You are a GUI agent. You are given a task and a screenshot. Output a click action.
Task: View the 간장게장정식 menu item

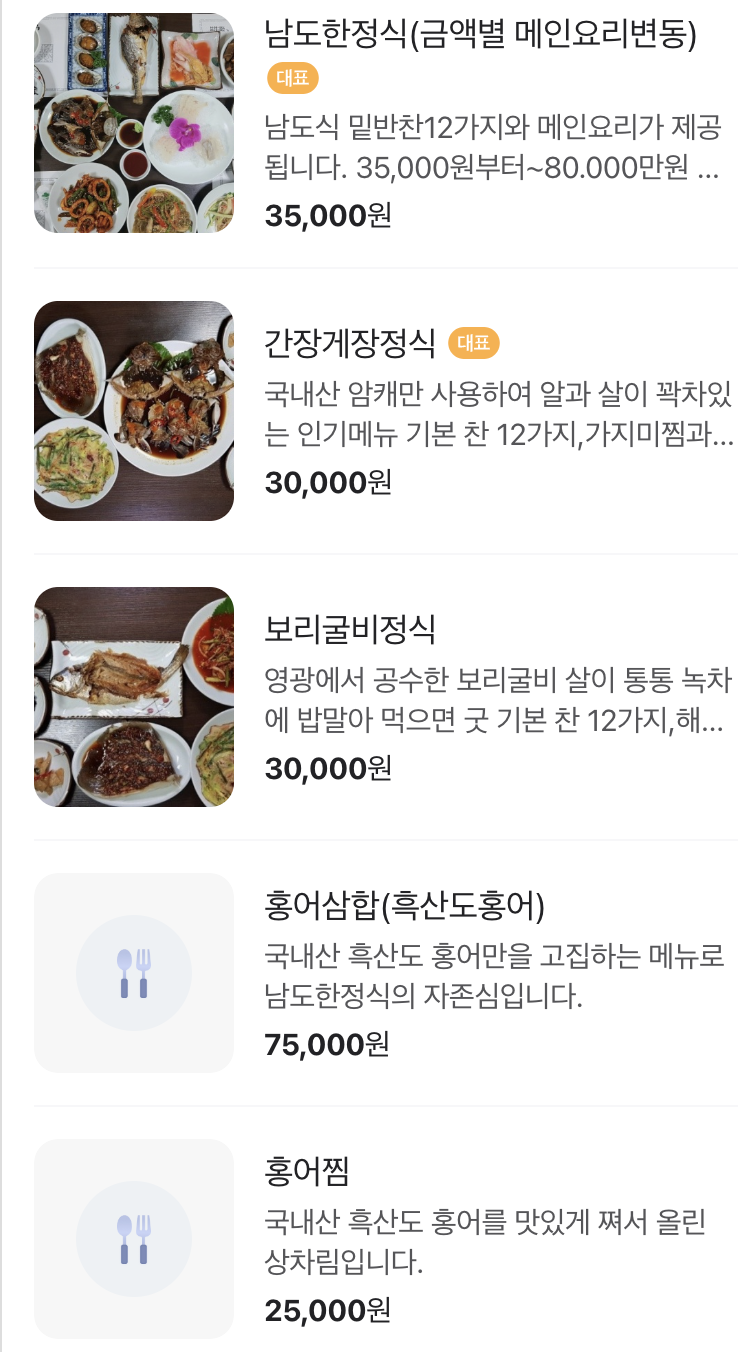[x=350, y=344]
